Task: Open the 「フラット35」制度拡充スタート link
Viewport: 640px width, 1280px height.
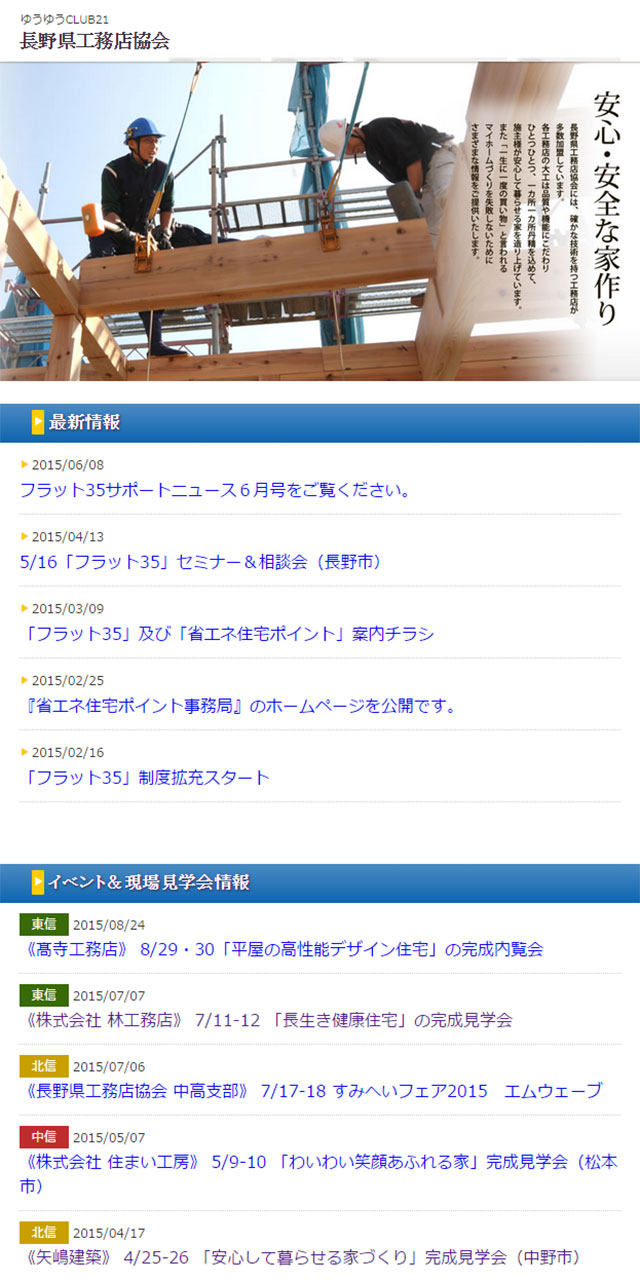Action: pyautogui.click(x=145, y=777)
